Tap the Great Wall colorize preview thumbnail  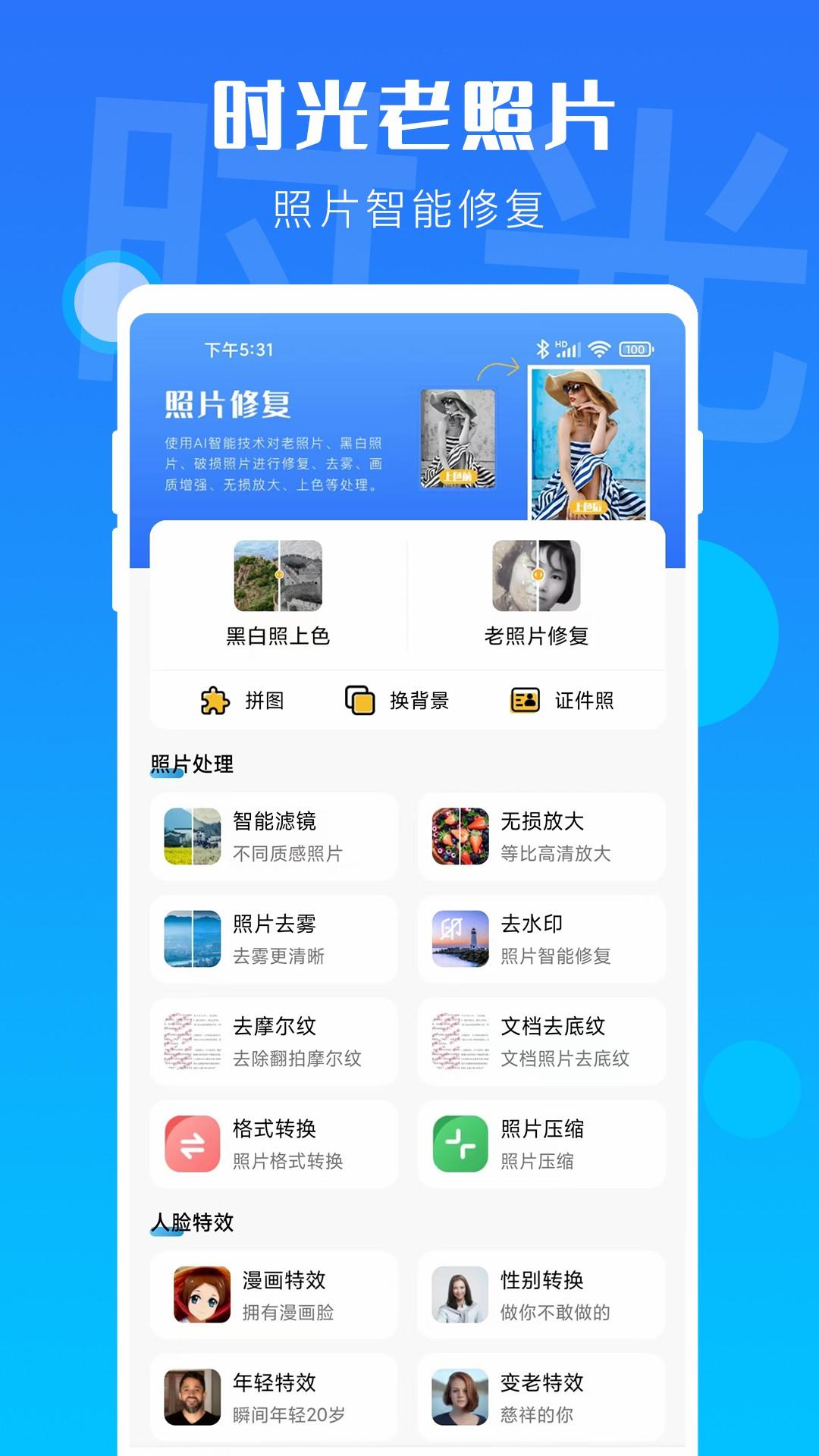coord(279,576)
